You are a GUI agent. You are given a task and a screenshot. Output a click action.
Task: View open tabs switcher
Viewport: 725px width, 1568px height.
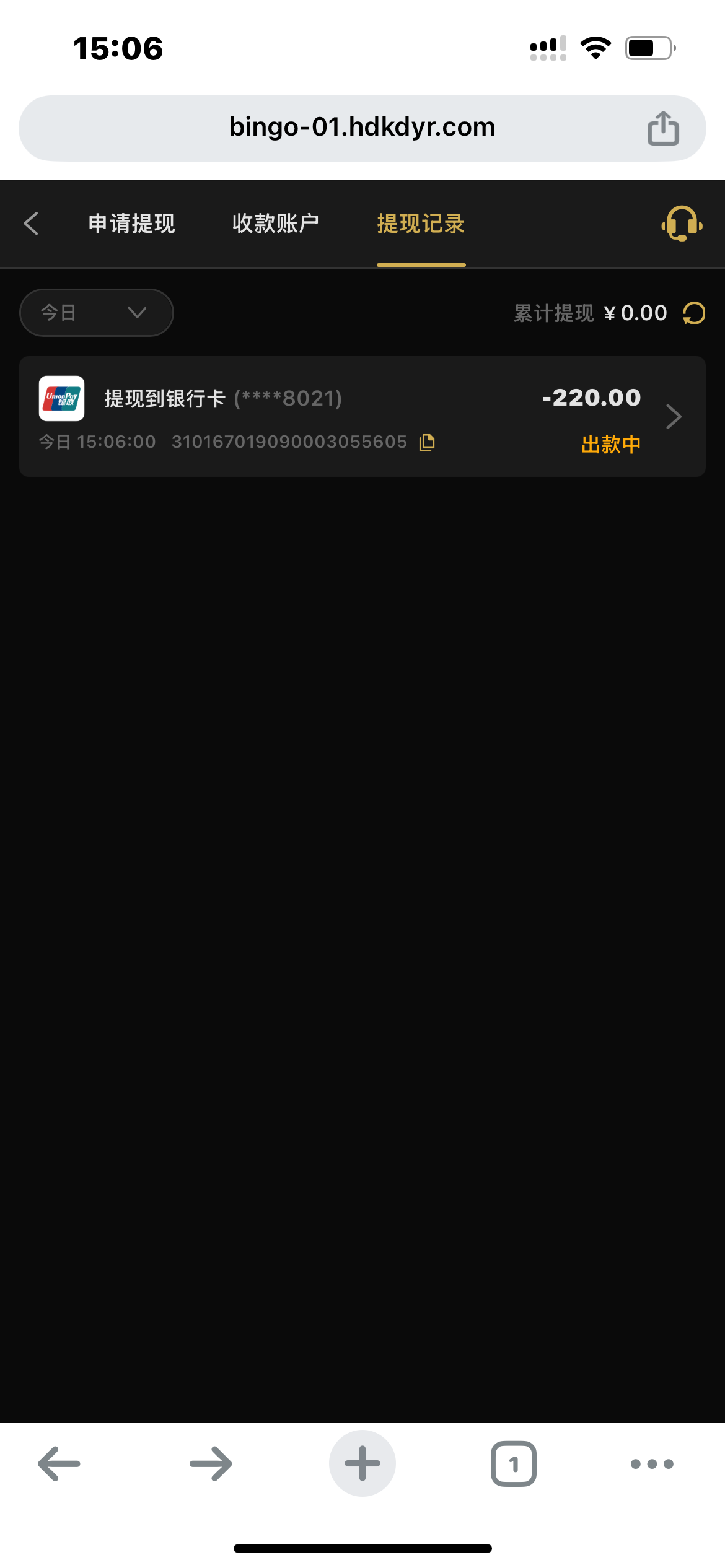point(513,1463)
